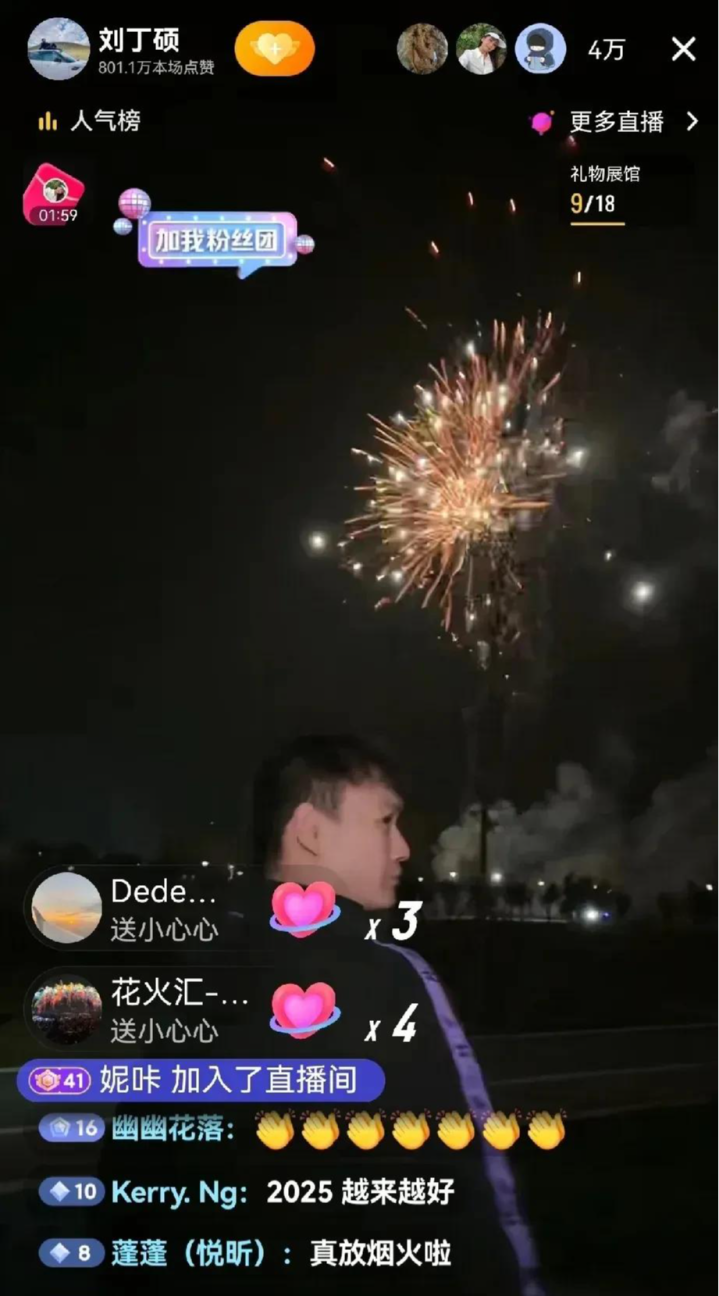The height and width of the screenshot is (1296, 719).
Task: Open the red countdown reward with 01:59
Action: tap(55, 195)
